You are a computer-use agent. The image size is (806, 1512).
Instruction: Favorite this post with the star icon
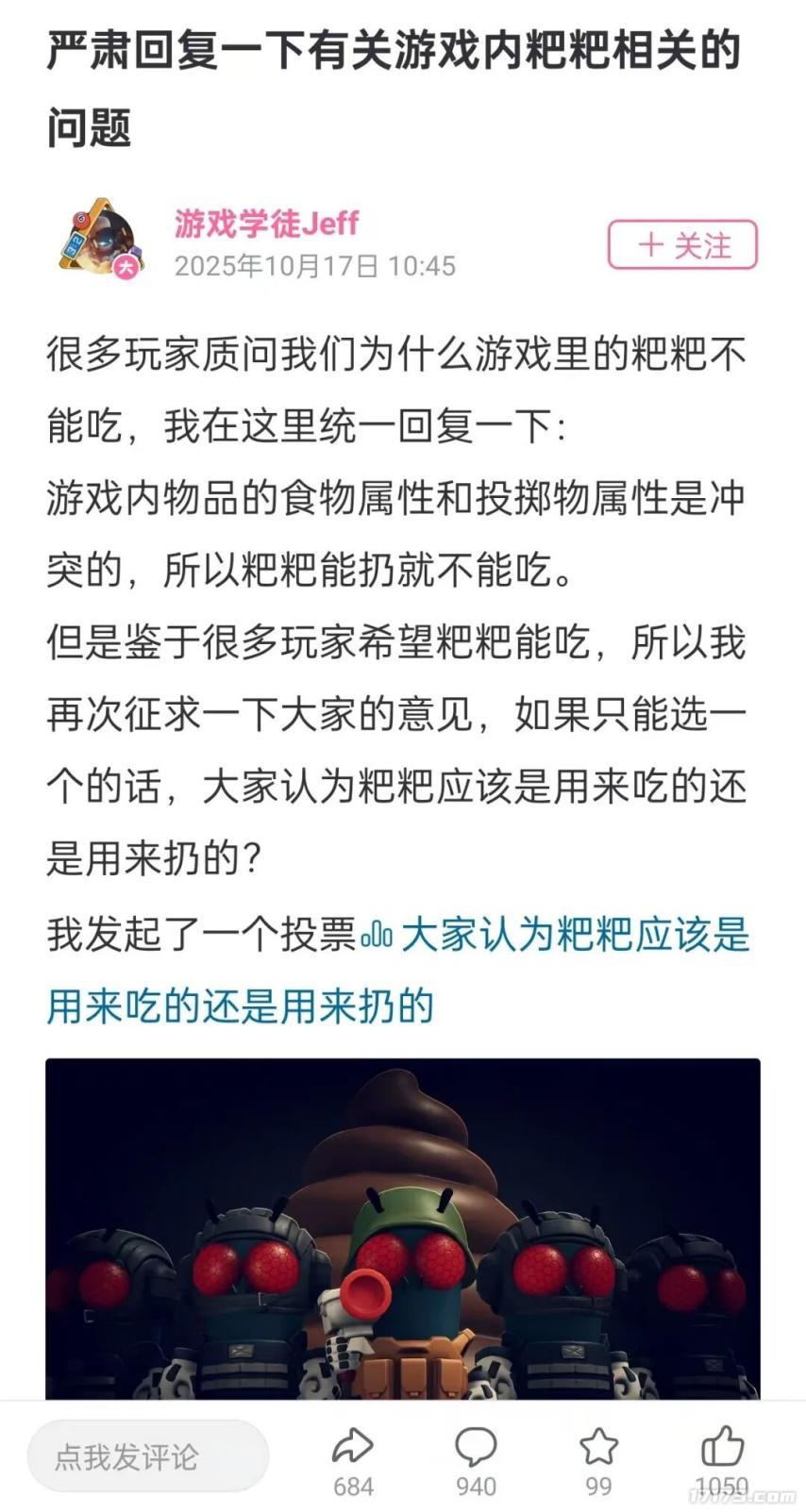[x=598, y=1448]
